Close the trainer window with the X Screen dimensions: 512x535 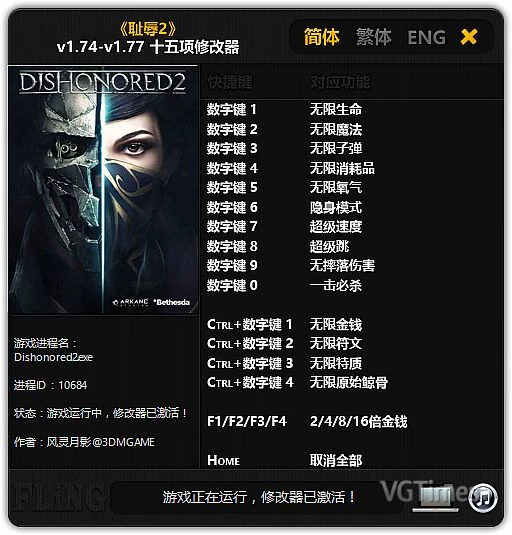click(469, 37)
